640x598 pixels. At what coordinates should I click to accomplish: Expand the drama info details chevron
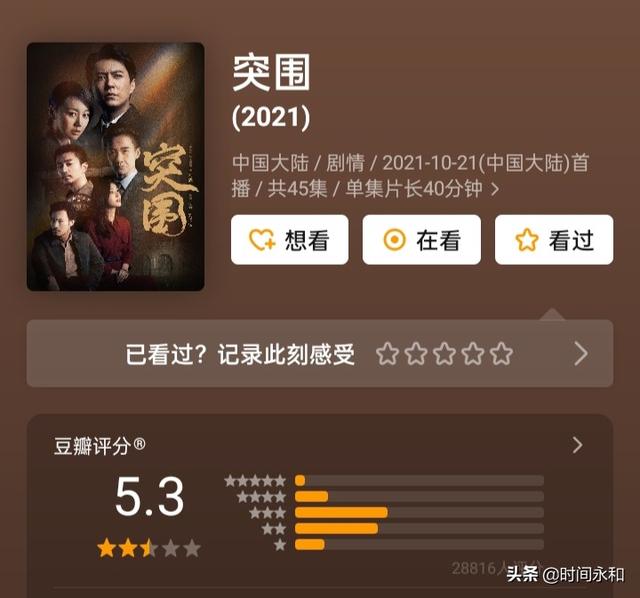[495, 188]
